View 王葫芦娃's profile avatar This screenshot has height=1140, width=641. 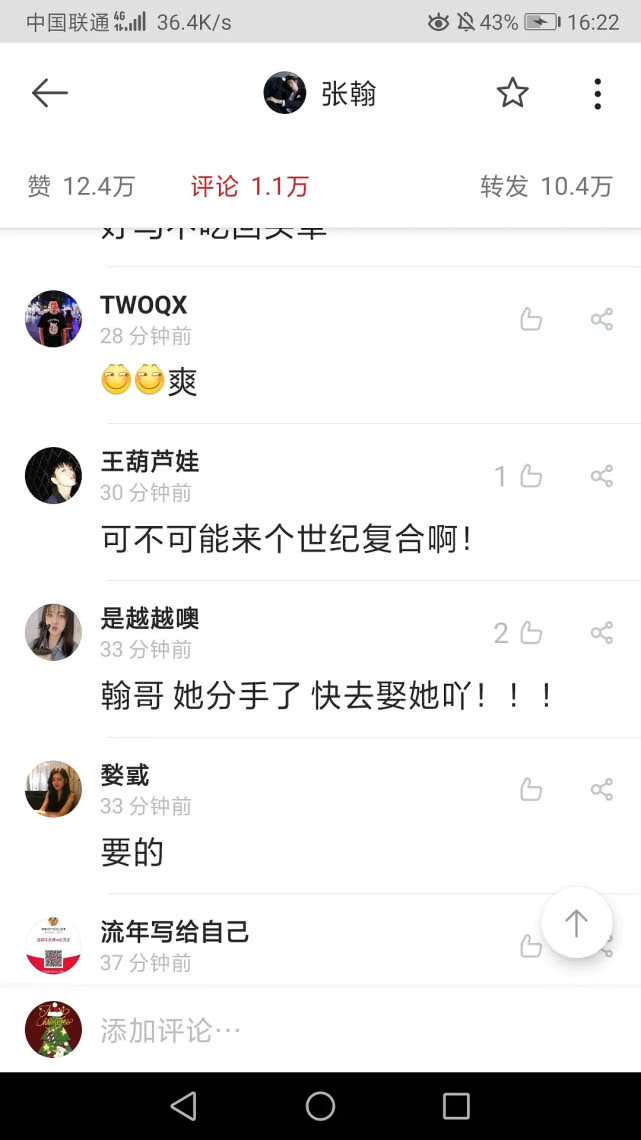[x=53, y=476]
